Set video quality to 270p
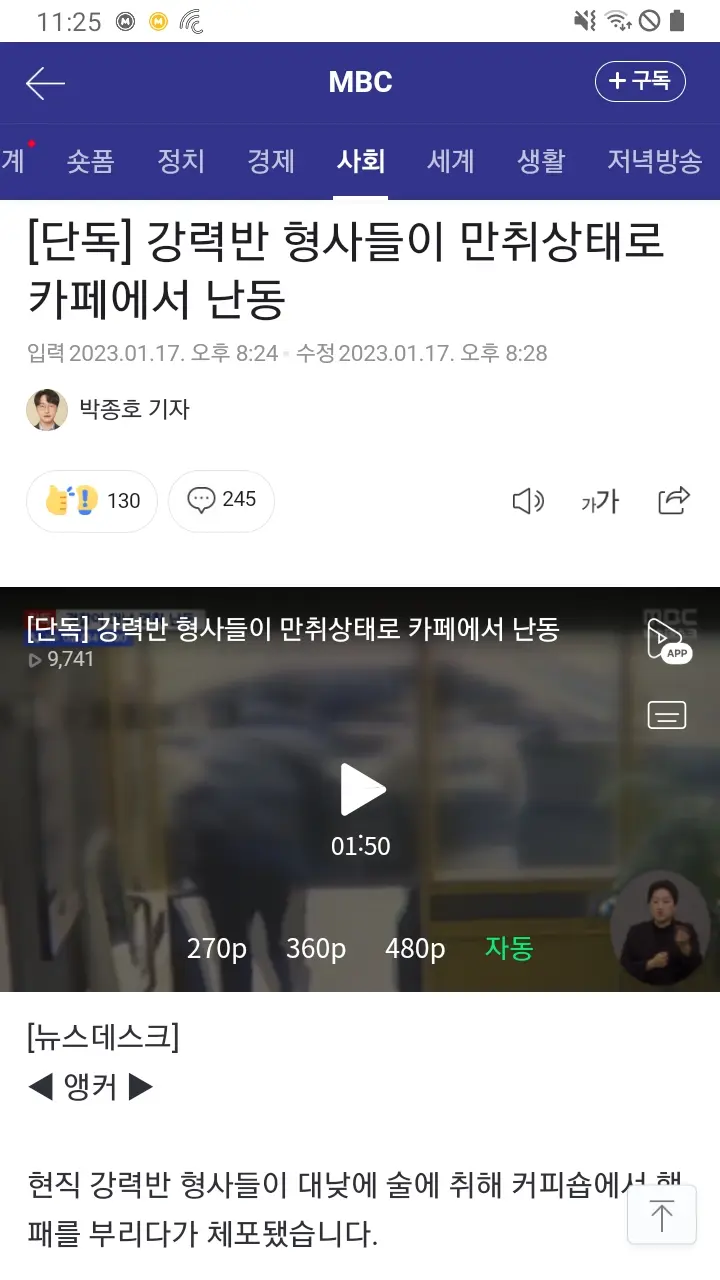This screenshot has height=1280, width=720. coord(216,948)
